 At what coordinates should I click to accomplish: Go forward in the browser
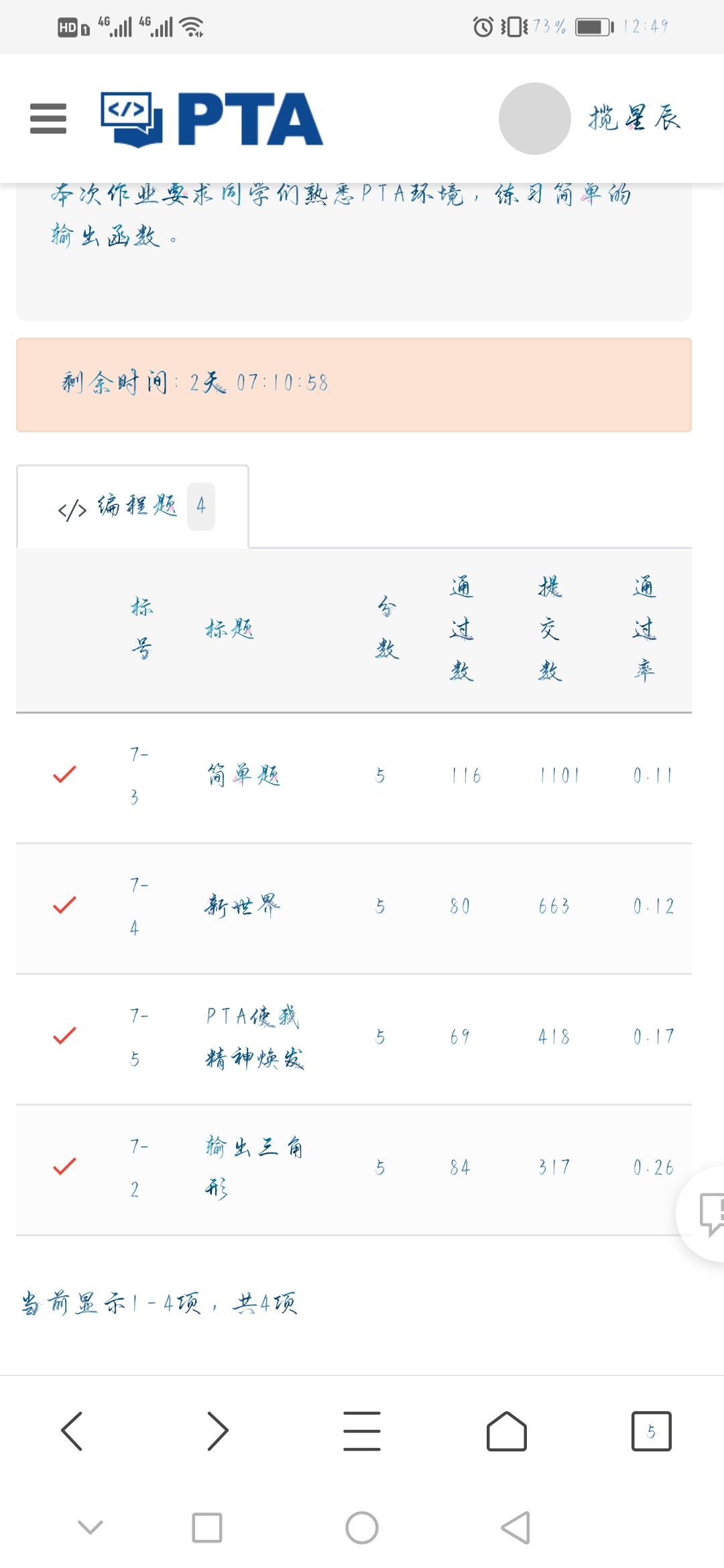[x=217, y=1431]
